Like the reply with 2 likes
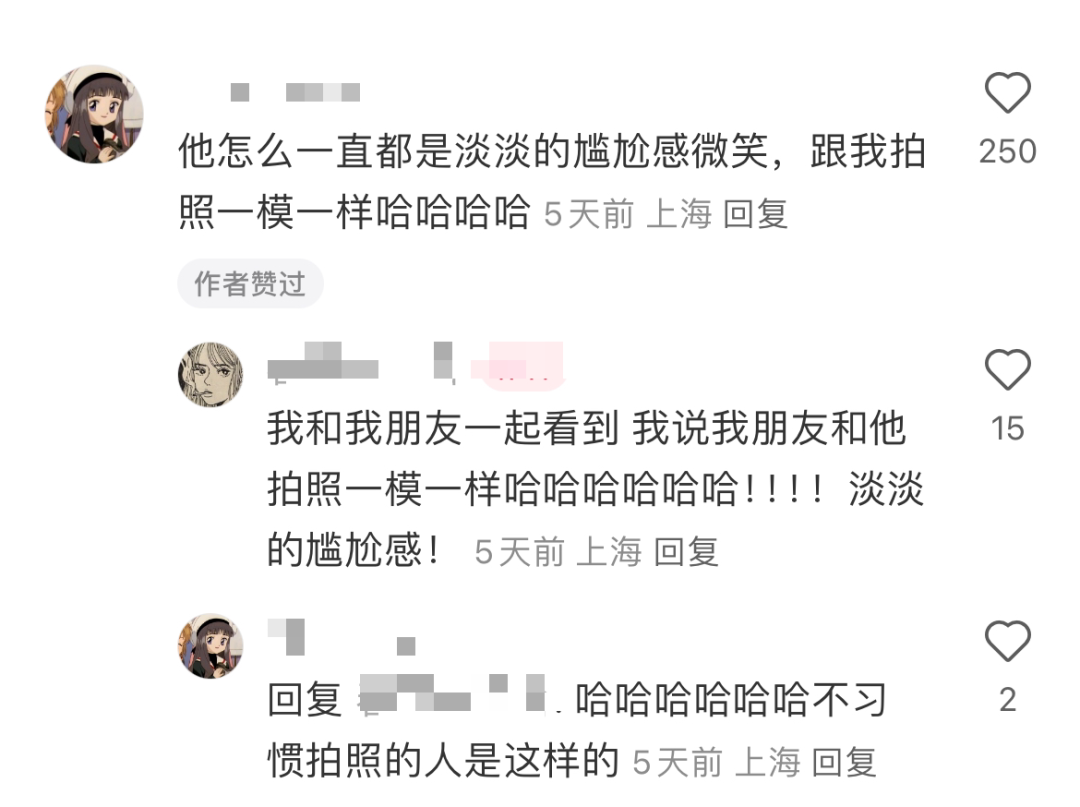The width and height of the screenshot is (1080, 807). [x=1007, y=642]
